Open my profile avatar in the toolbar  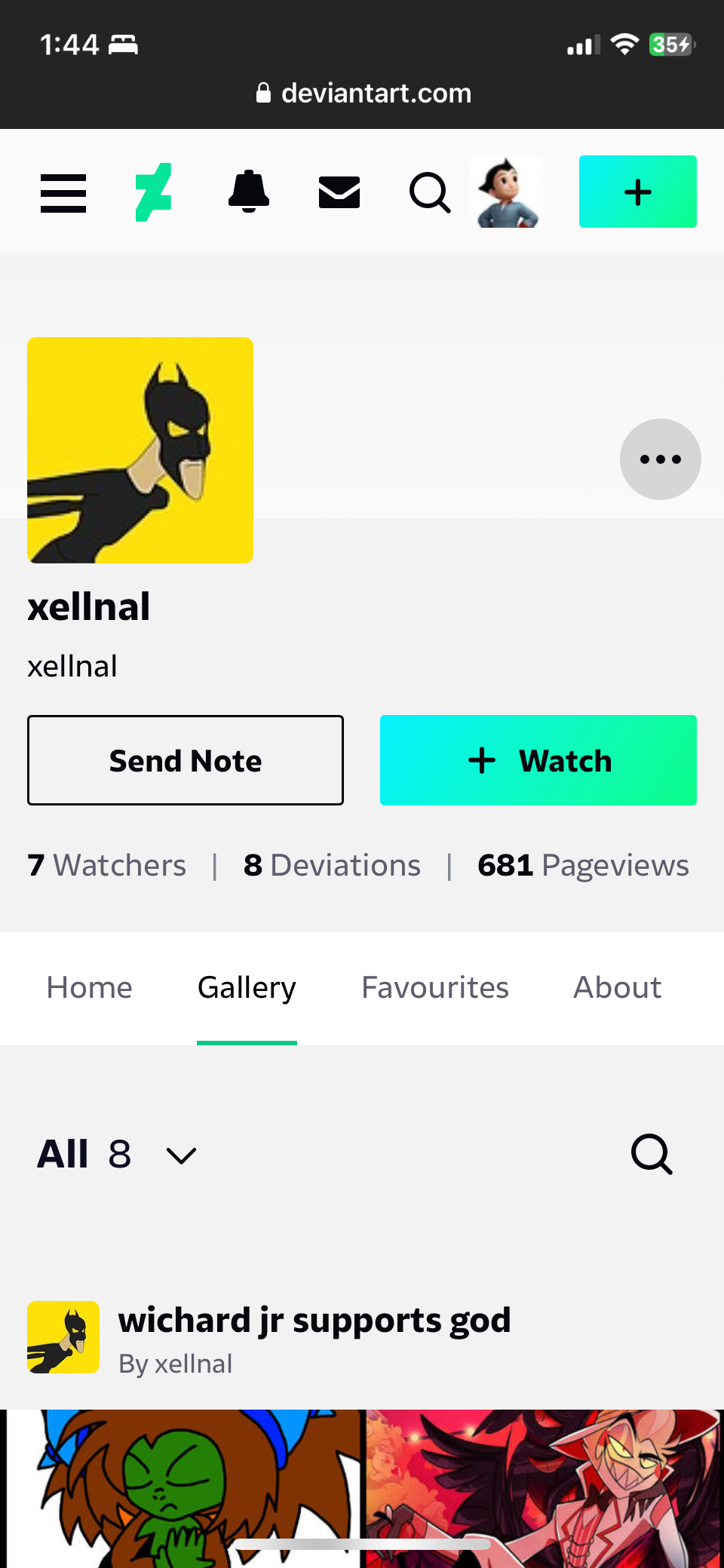pos(507,192)
